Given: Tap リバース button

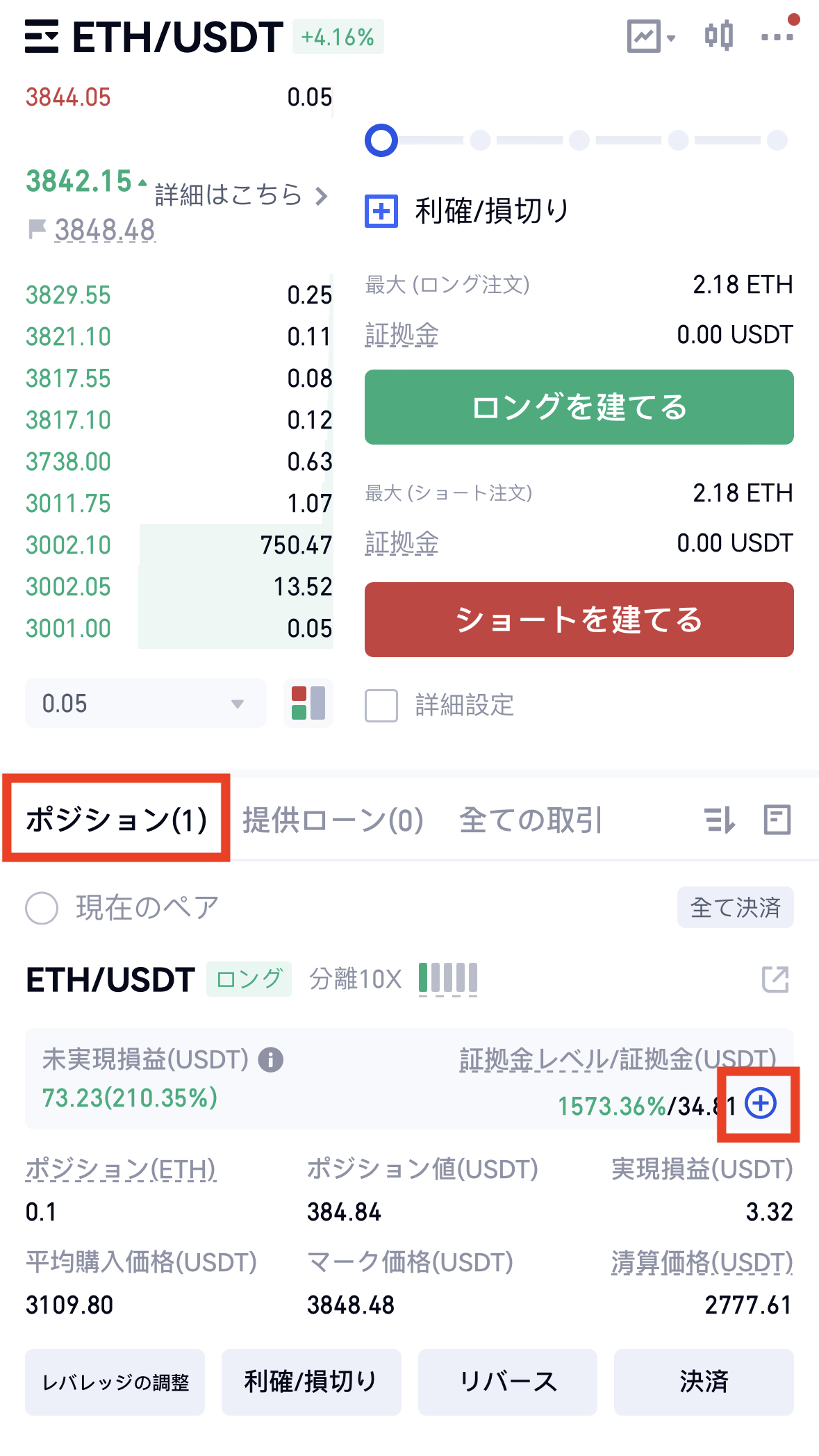Looking at the screenshot, I should (508, 1382).
